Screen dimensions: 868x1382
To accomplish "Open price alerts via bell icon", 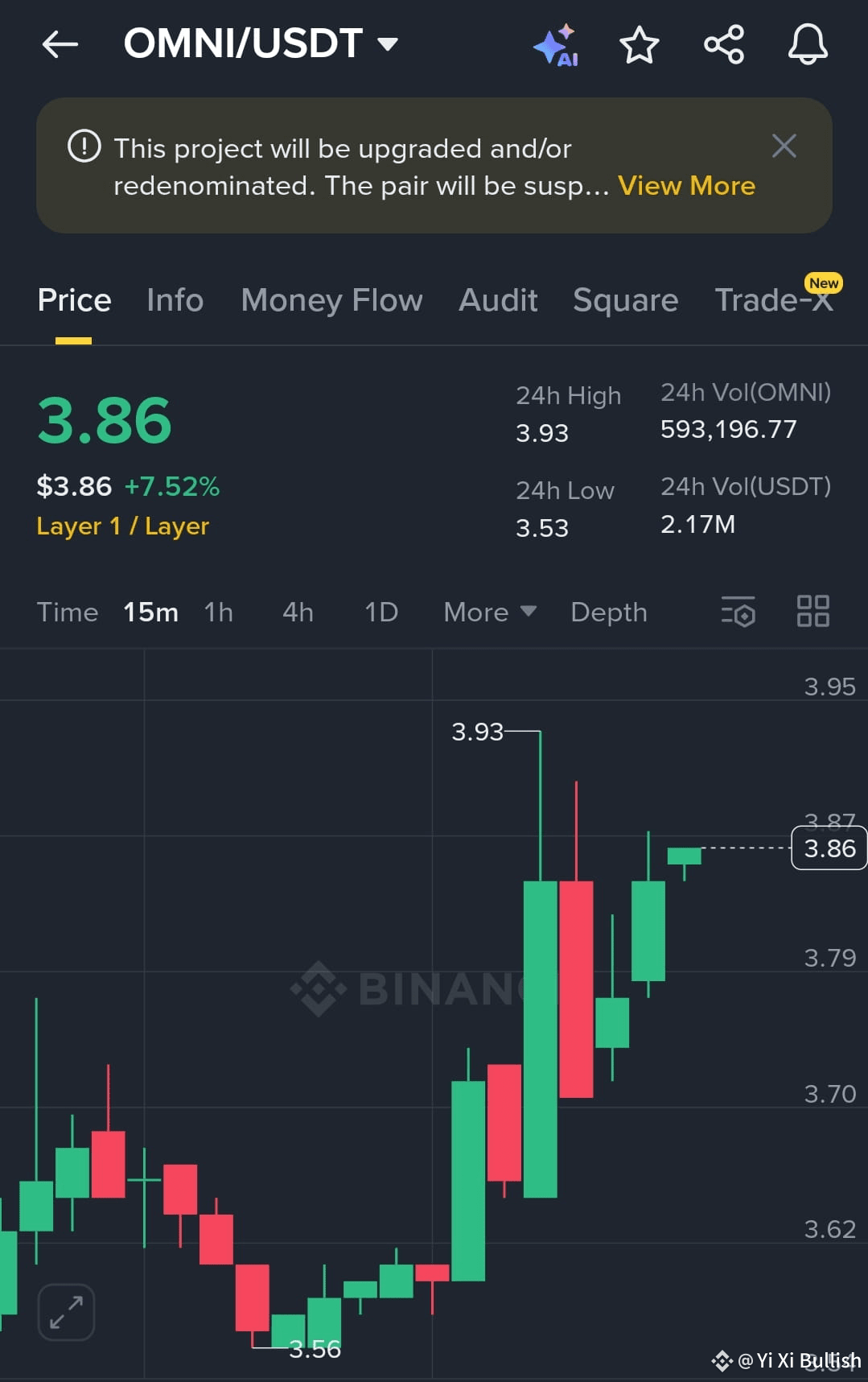I will click(807, 45).
